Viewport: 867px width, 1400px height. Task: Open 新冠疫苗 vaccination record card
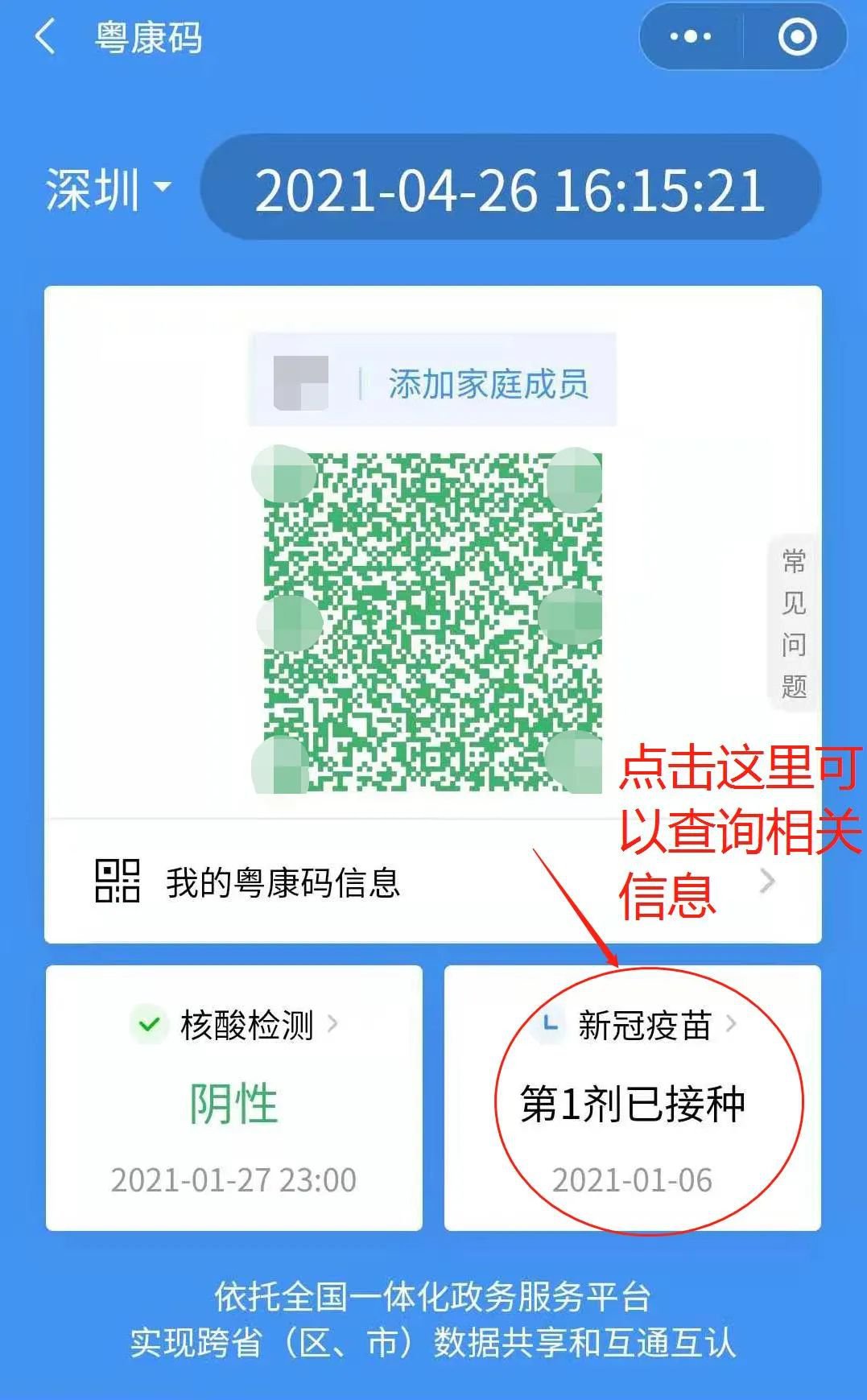click(633, 1097)
